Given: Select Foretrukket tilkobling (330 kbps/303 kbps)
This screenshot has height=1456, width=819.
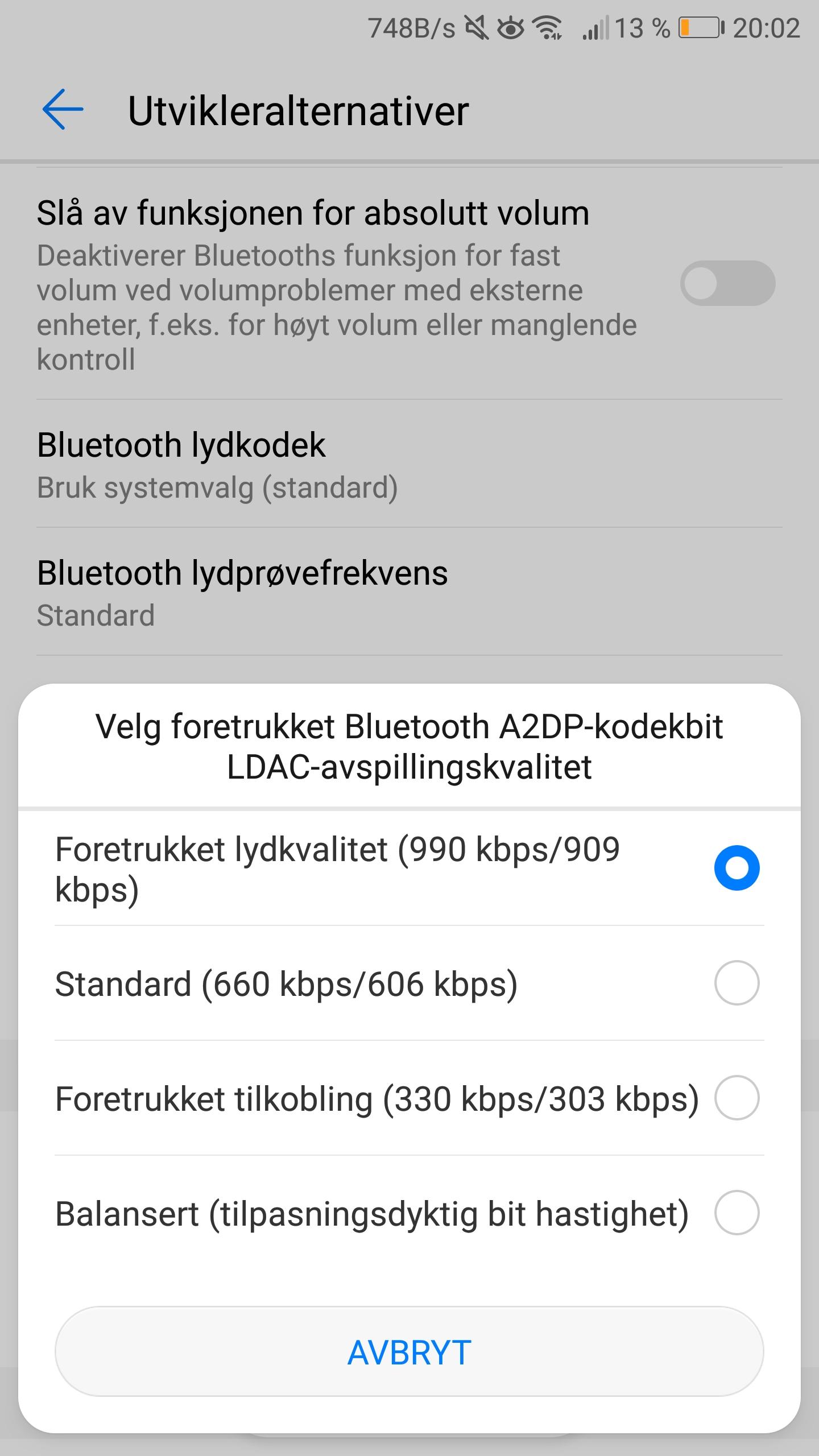Looking at the screenshot, I should 409,1098.
